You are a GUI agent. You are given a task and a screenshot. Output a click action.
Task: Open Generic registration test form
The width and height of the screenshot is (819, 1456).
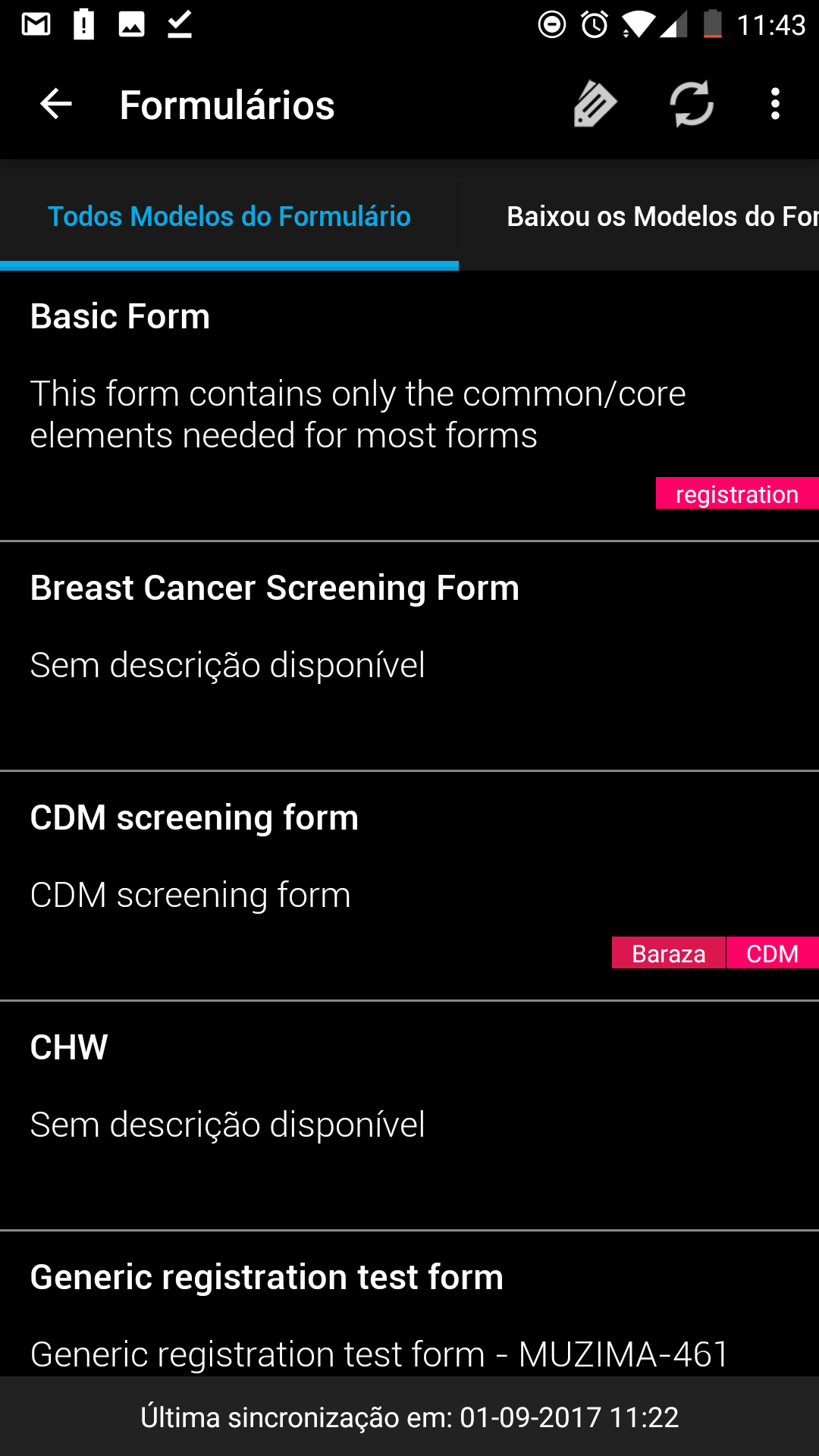[409, 1304]
